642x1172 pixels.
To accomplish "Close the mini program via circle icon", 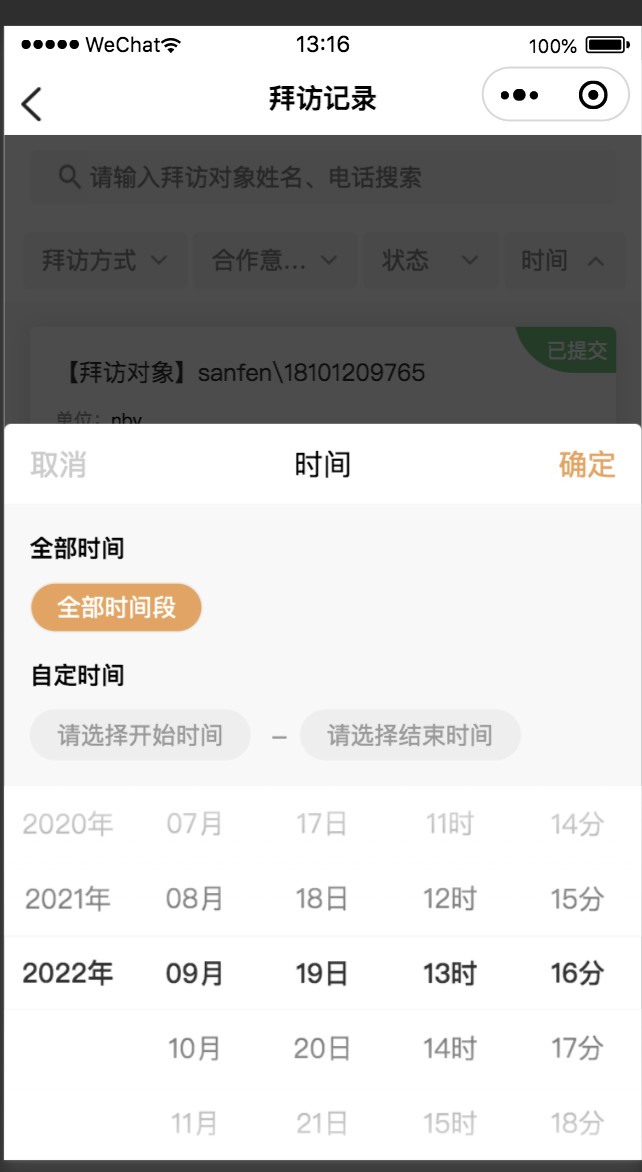I will [x=593, y=96].
